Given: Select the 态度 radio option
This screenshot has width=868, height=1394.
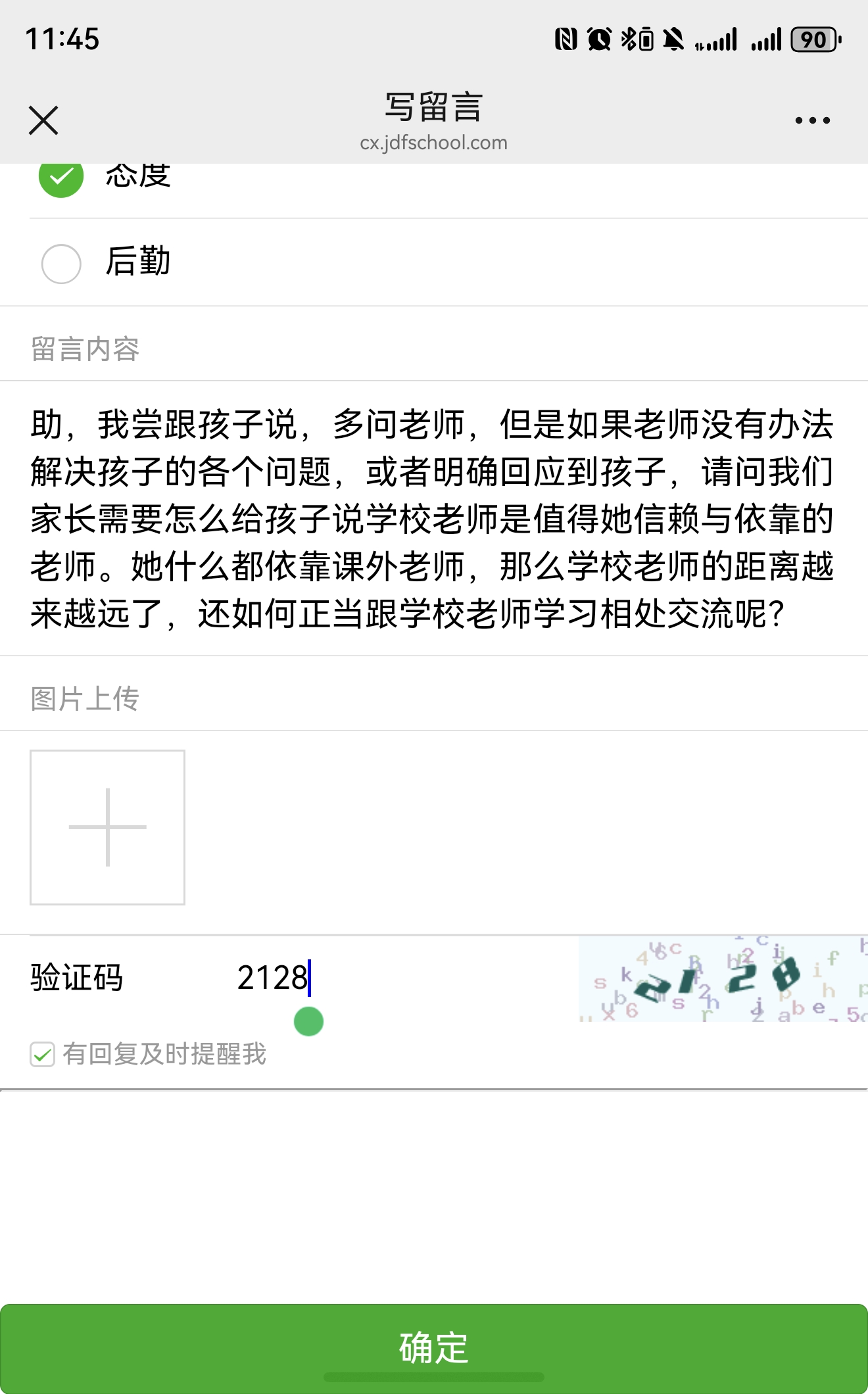Looking at the screenshot, I should [x=61, y=178].
